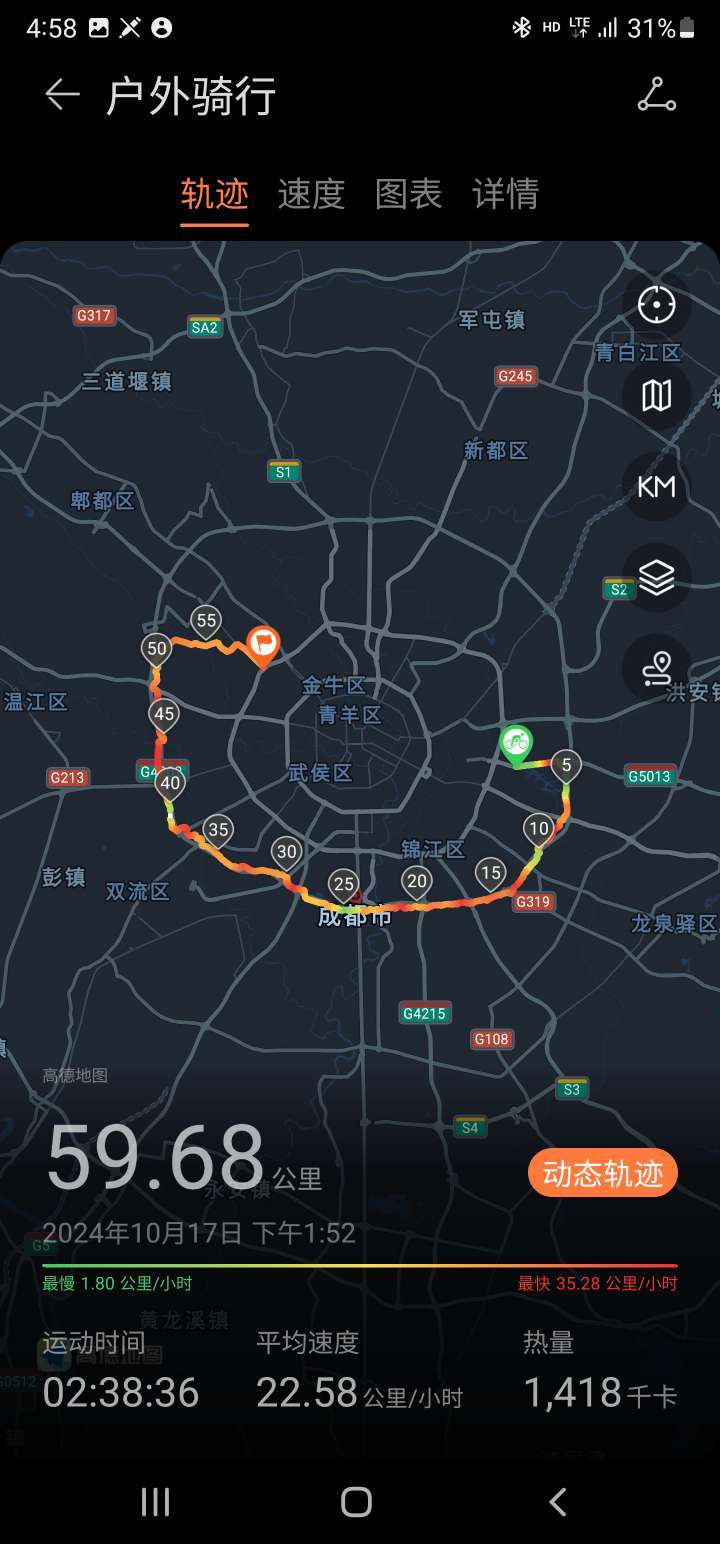Open the 图表 tab
This screenshot has height=1544, width=720.
click(x=408, y=193)
